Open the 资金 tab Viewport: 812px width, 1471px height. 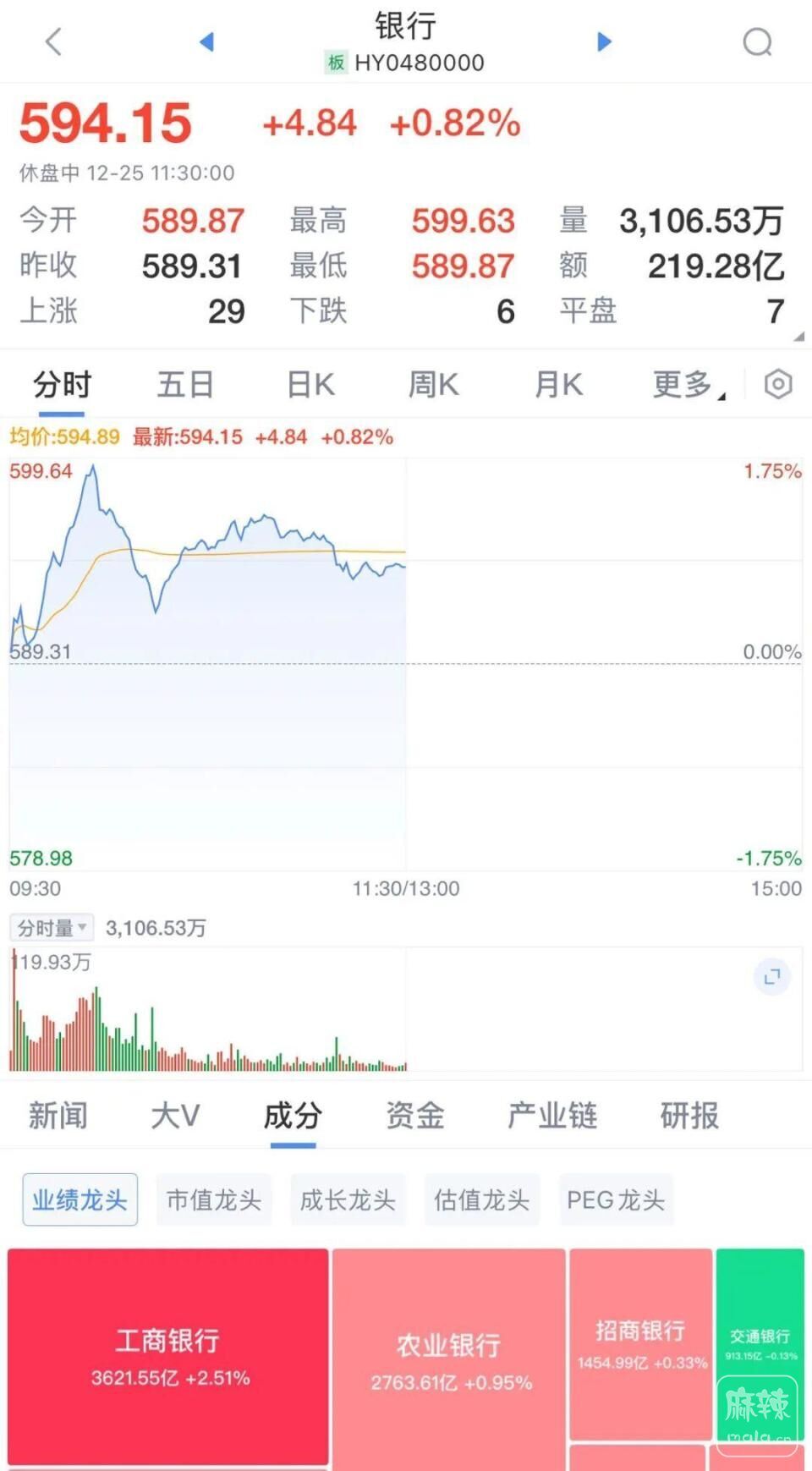click(x=415, y=1116)
